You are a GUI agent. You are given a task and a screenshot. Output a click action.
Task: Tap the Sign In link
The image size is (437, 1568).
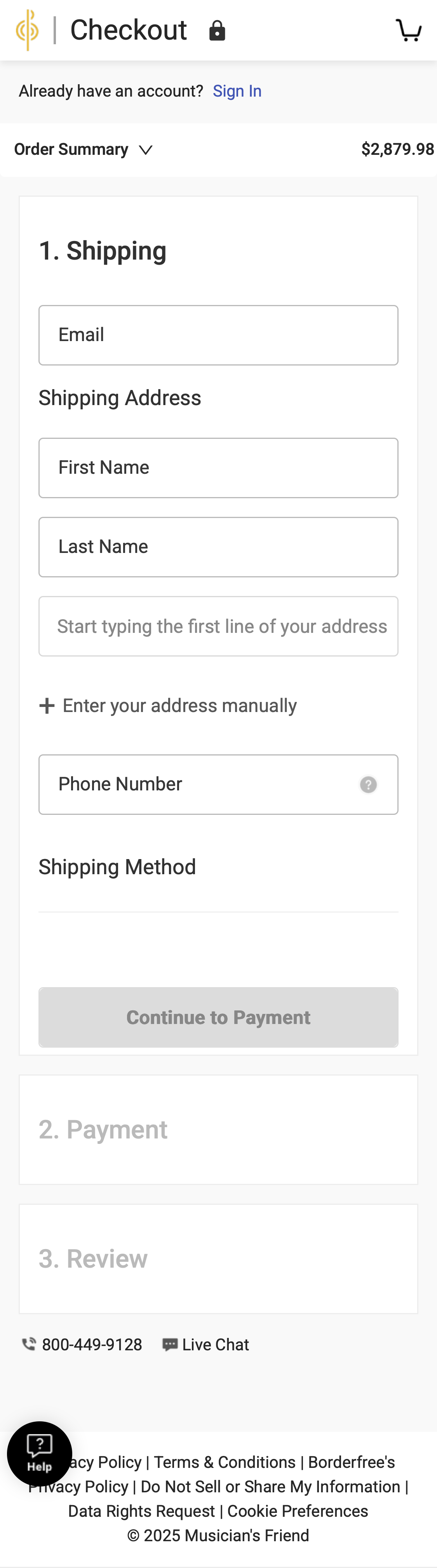click(x=237, y=91)
